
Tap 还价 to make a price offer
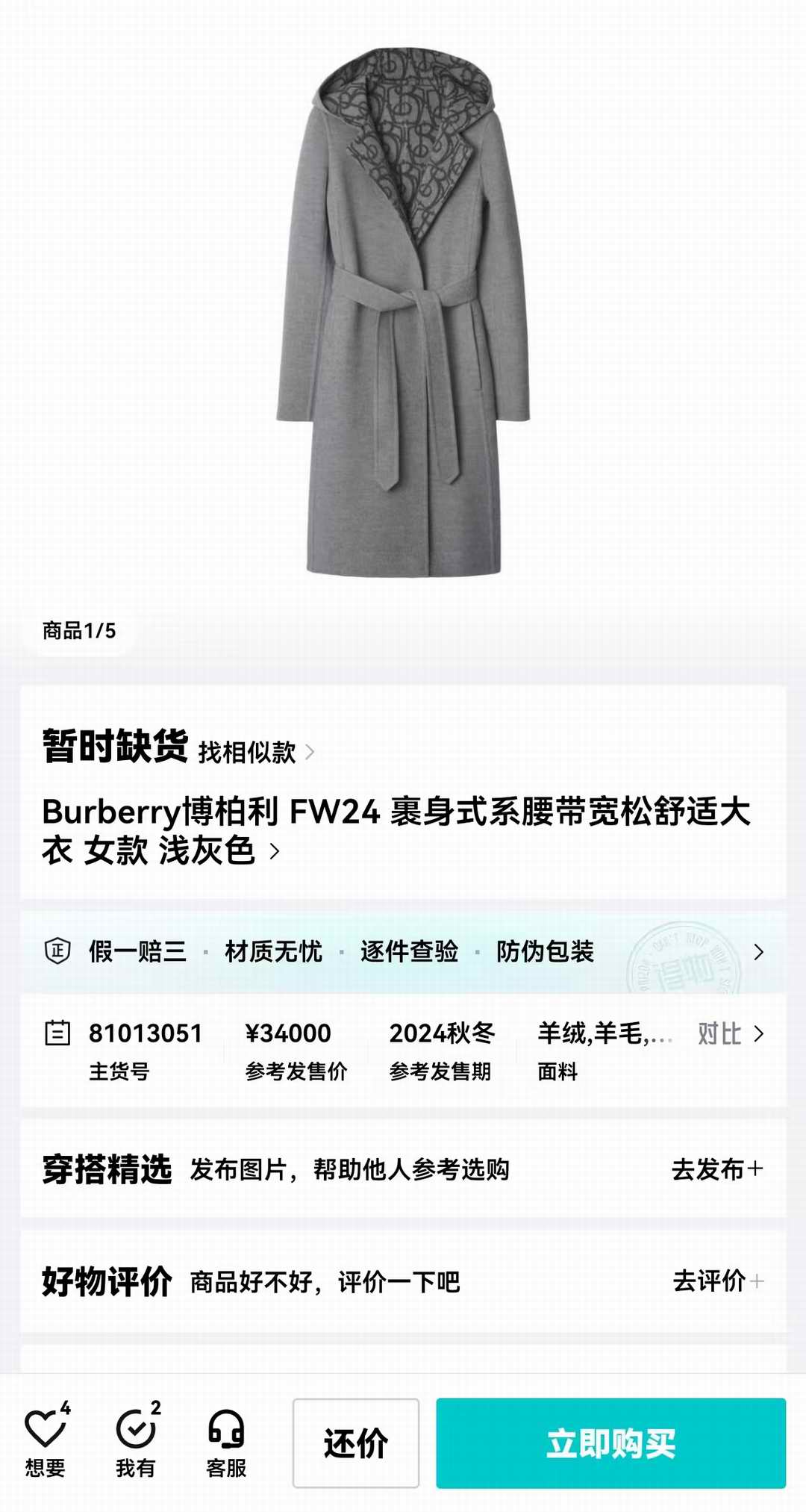[355, 1443]
